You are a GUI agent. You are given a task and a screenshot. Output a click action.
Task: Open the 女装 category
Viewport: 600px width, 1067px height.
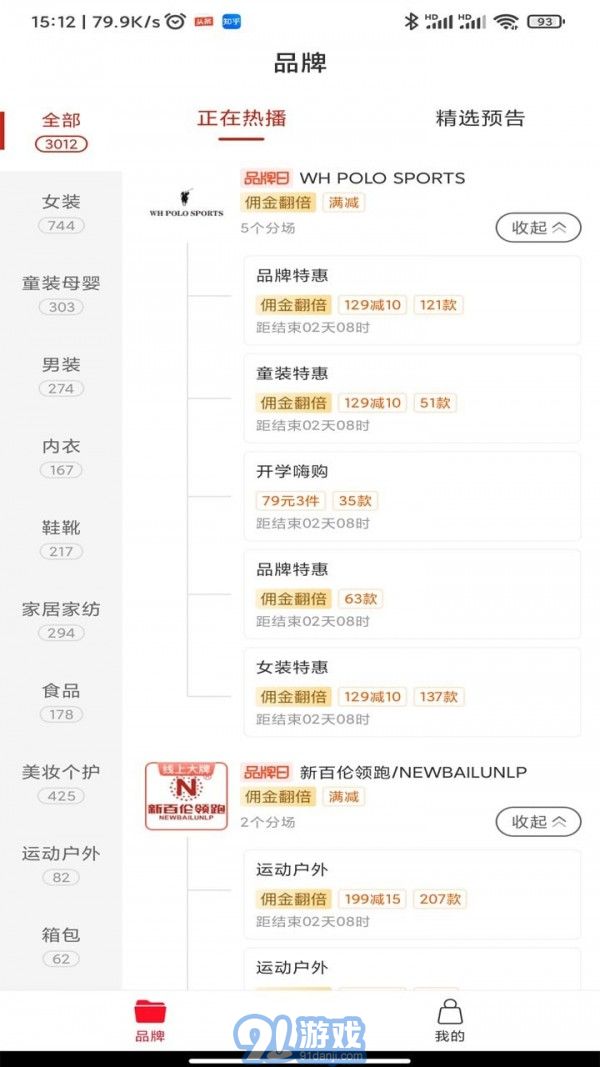[61, 212]
